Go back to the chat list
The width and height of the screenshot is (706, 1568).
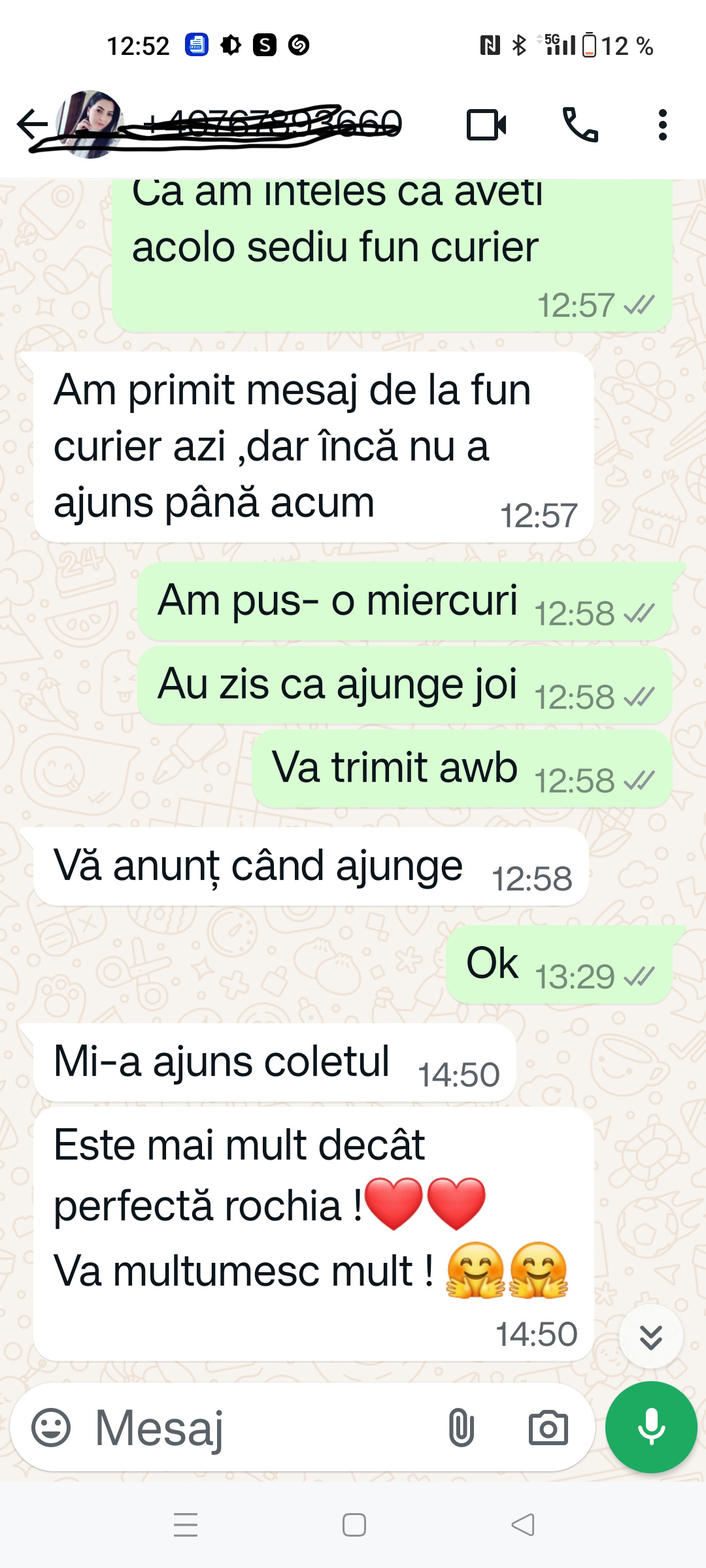click(31, 124)
